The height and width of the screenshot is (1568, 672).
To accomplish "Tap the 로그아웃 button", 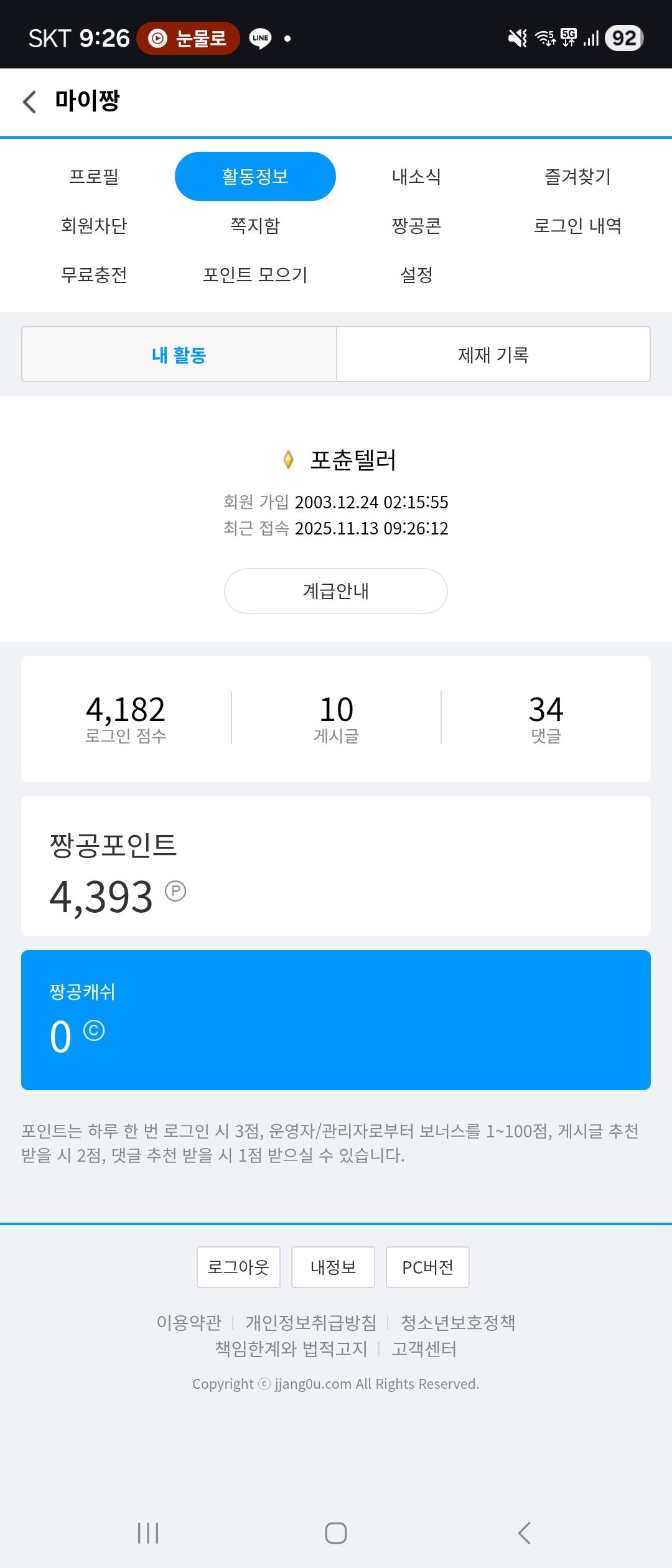I will tap(238, 1267).
